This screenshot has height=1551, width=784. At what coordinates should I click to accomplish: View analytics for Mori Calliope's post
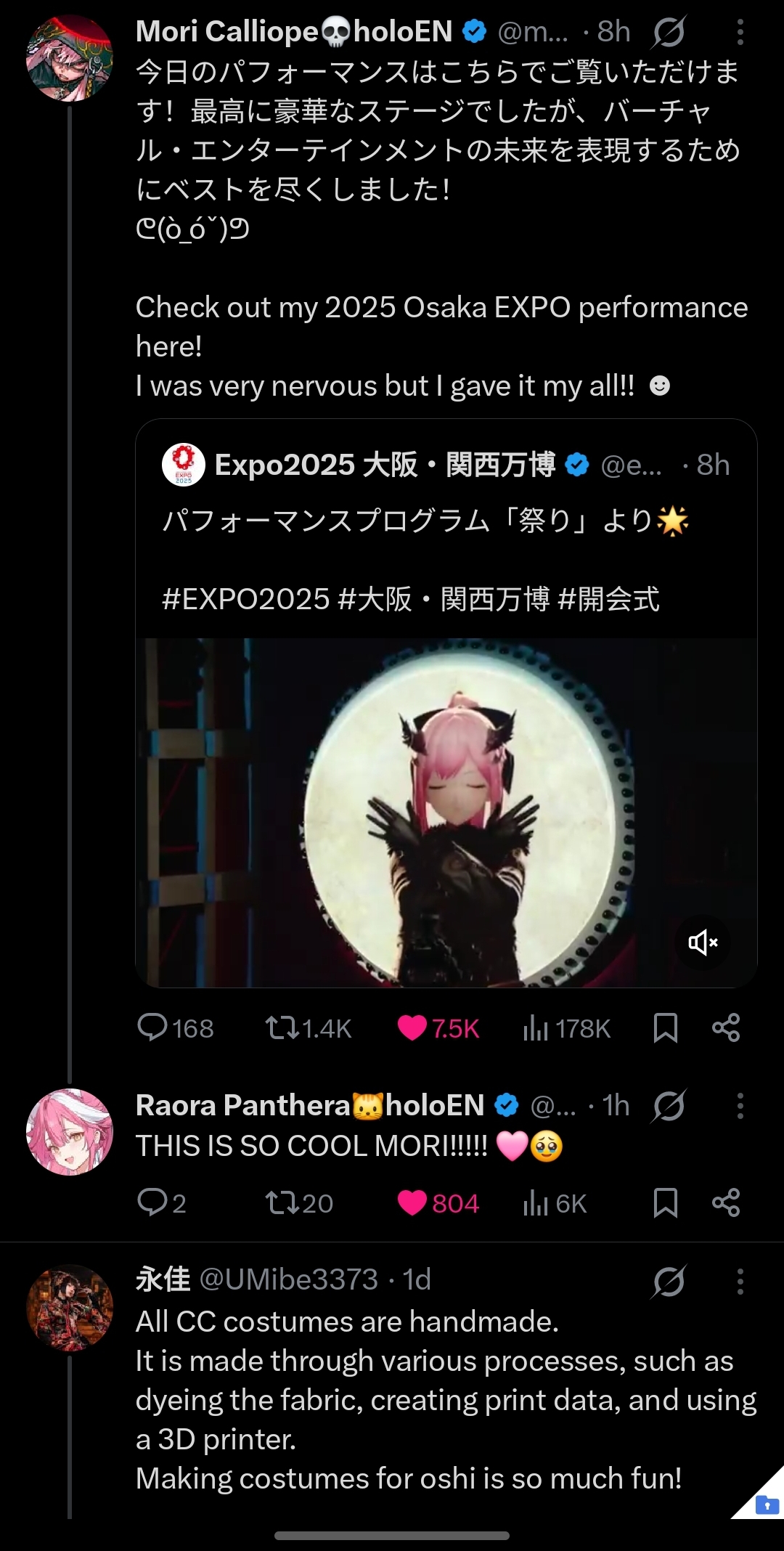(536, 1028)
